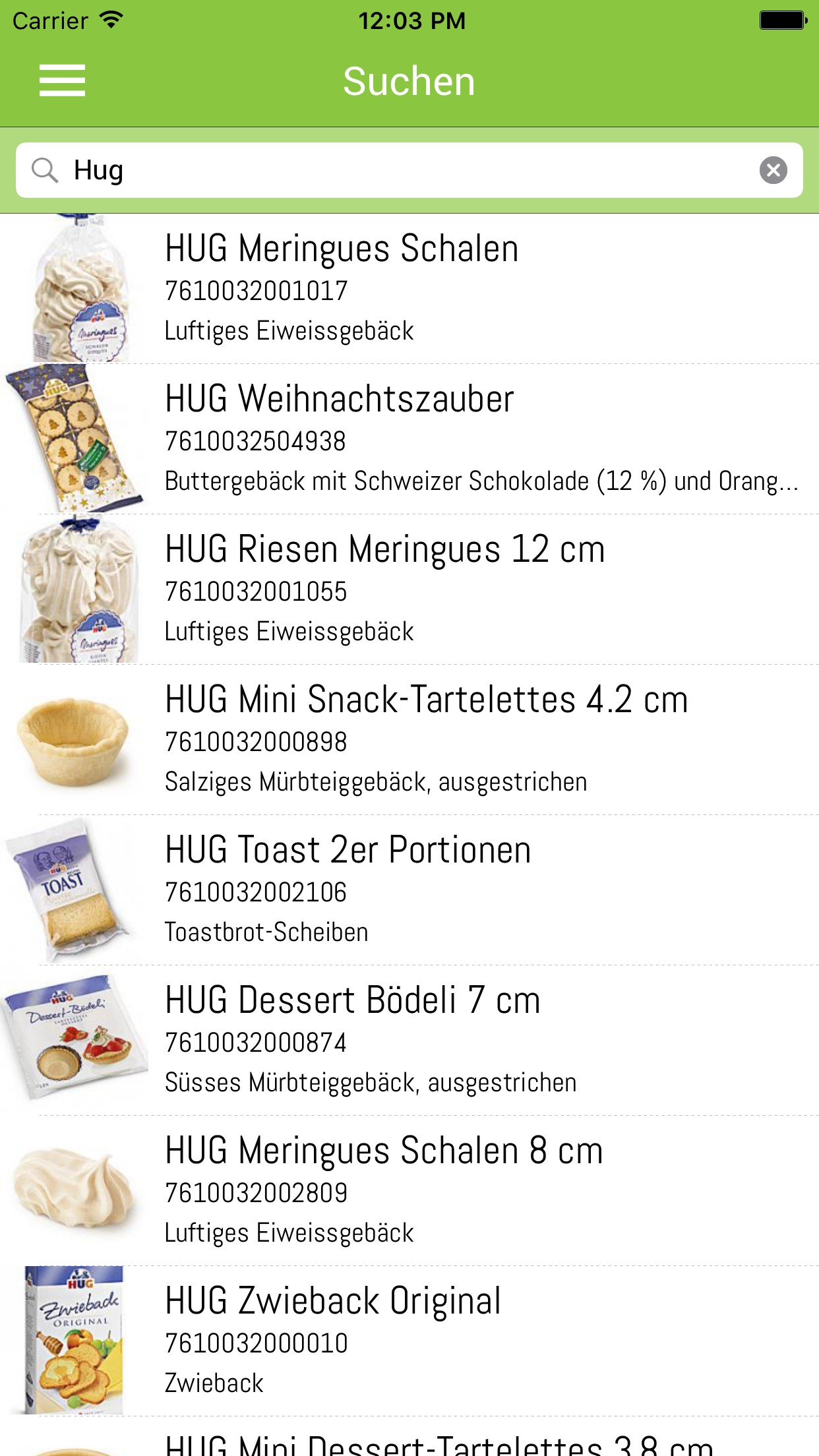
Task: Open HUG Riesen Meringues 12 cm
Action: tap(409, 590)
